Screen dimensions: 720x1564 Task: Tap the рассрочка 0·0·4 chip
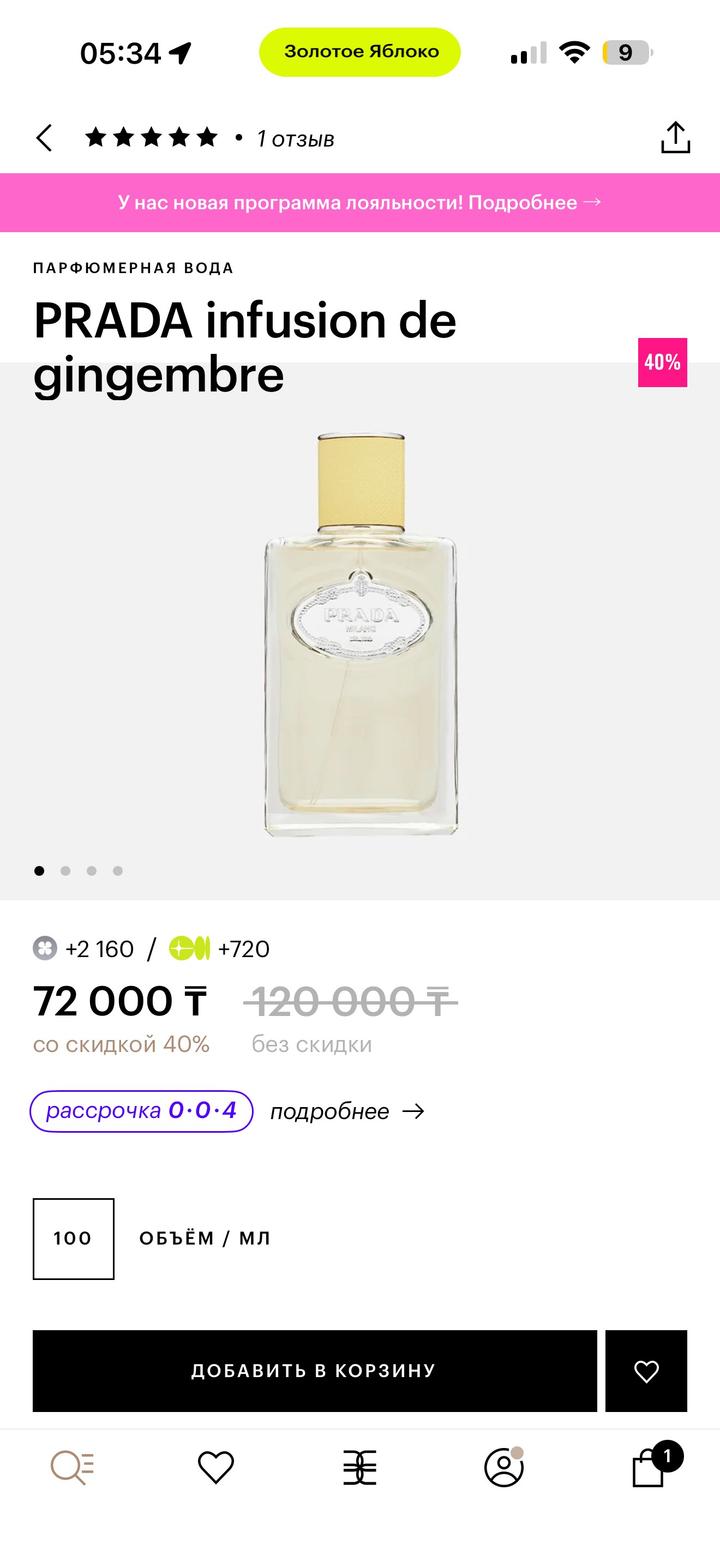pos(141,1111)
